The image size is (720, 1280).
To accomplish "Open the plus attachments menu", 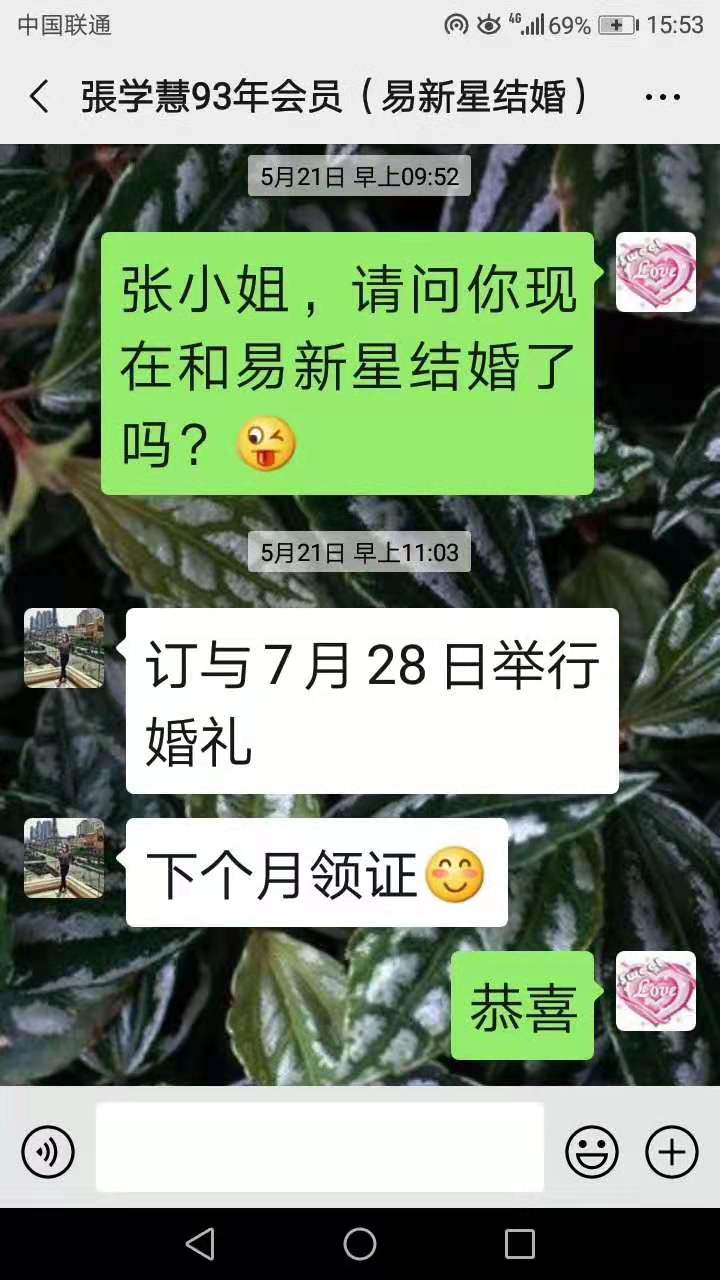I will coord(672,1151).
